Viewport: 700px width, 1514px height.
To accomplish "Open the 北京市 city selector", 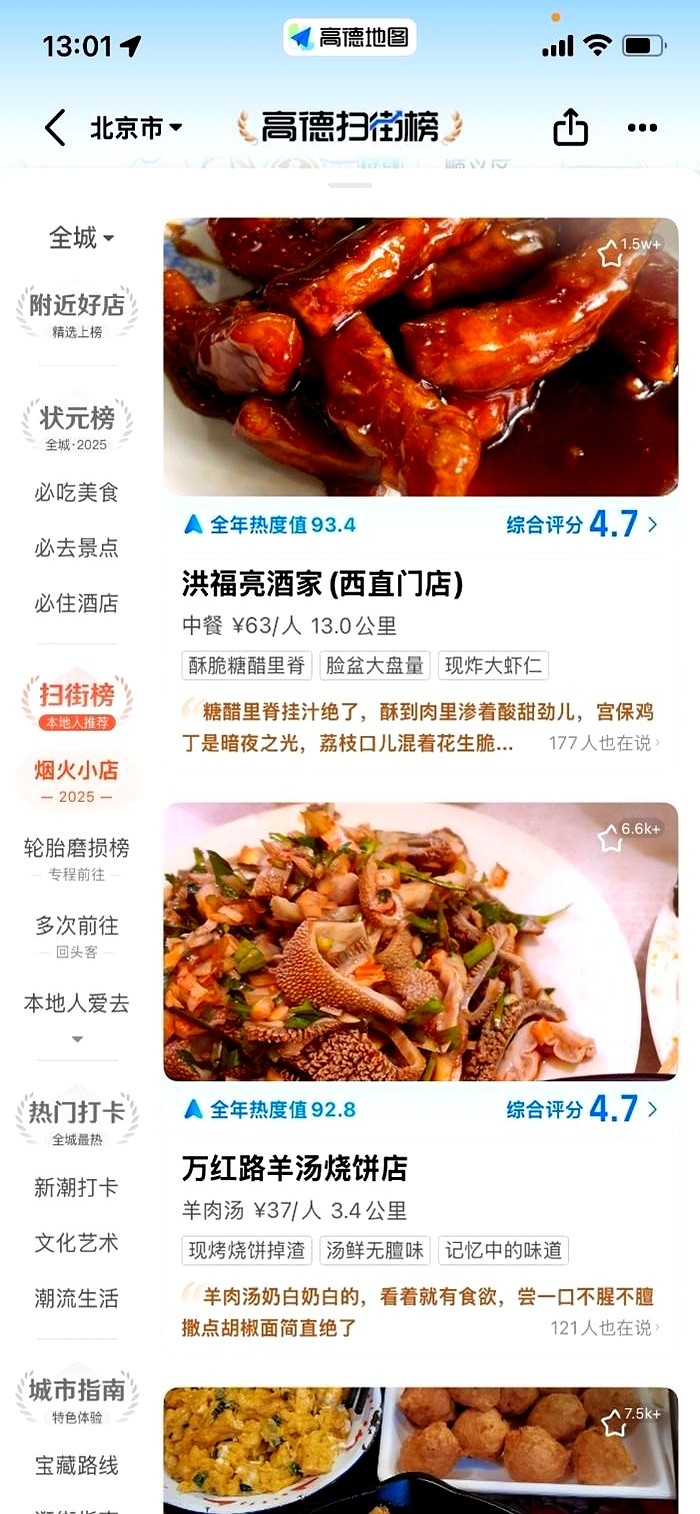I will click(136, 128).
